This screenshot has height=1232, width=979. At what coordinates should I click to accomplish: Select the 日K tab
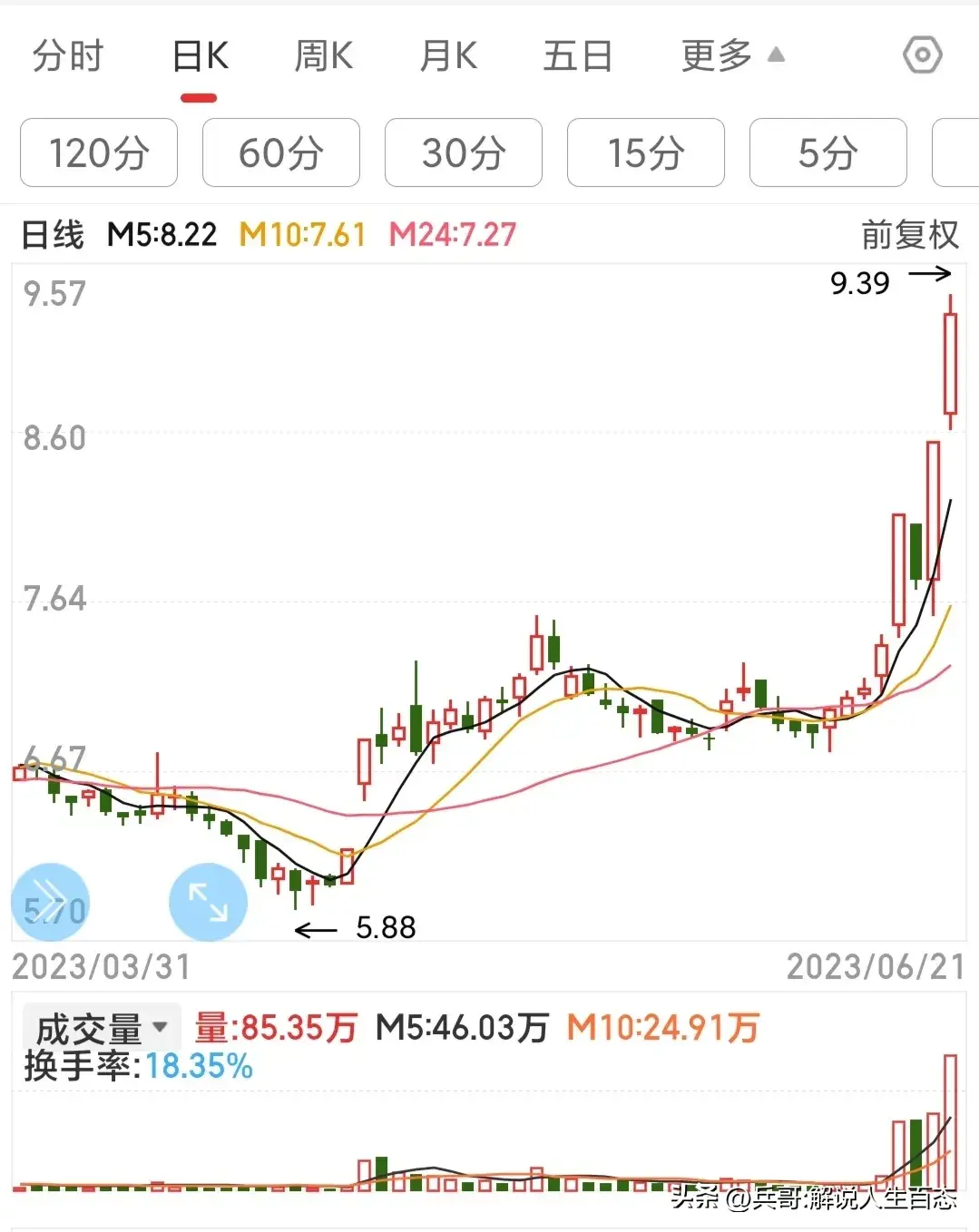point(200,56)
